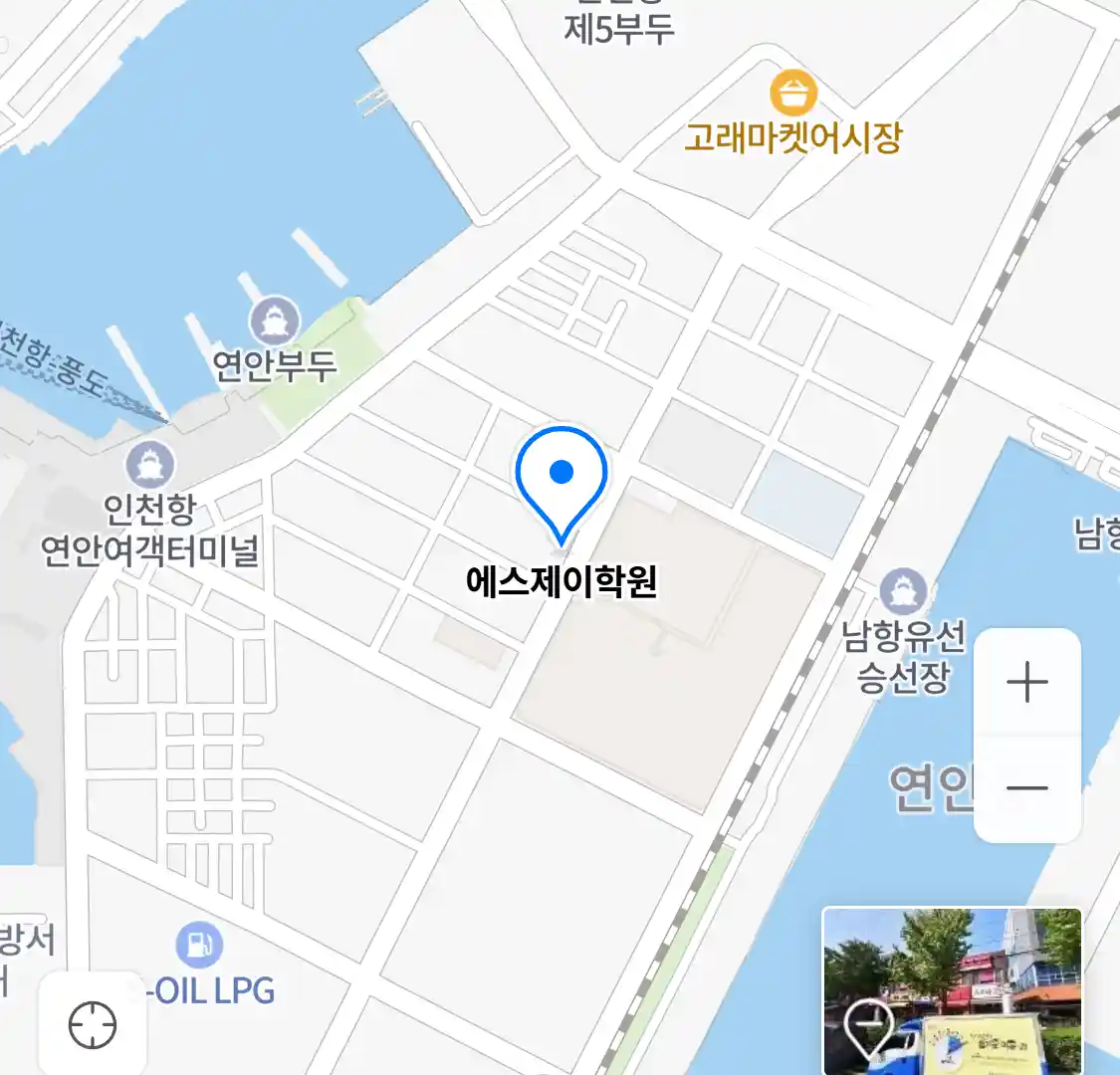Screen dimensions: 1120x1075
Task: Open 인천항 연안여객터미널 marker
Action: (150, 465)
